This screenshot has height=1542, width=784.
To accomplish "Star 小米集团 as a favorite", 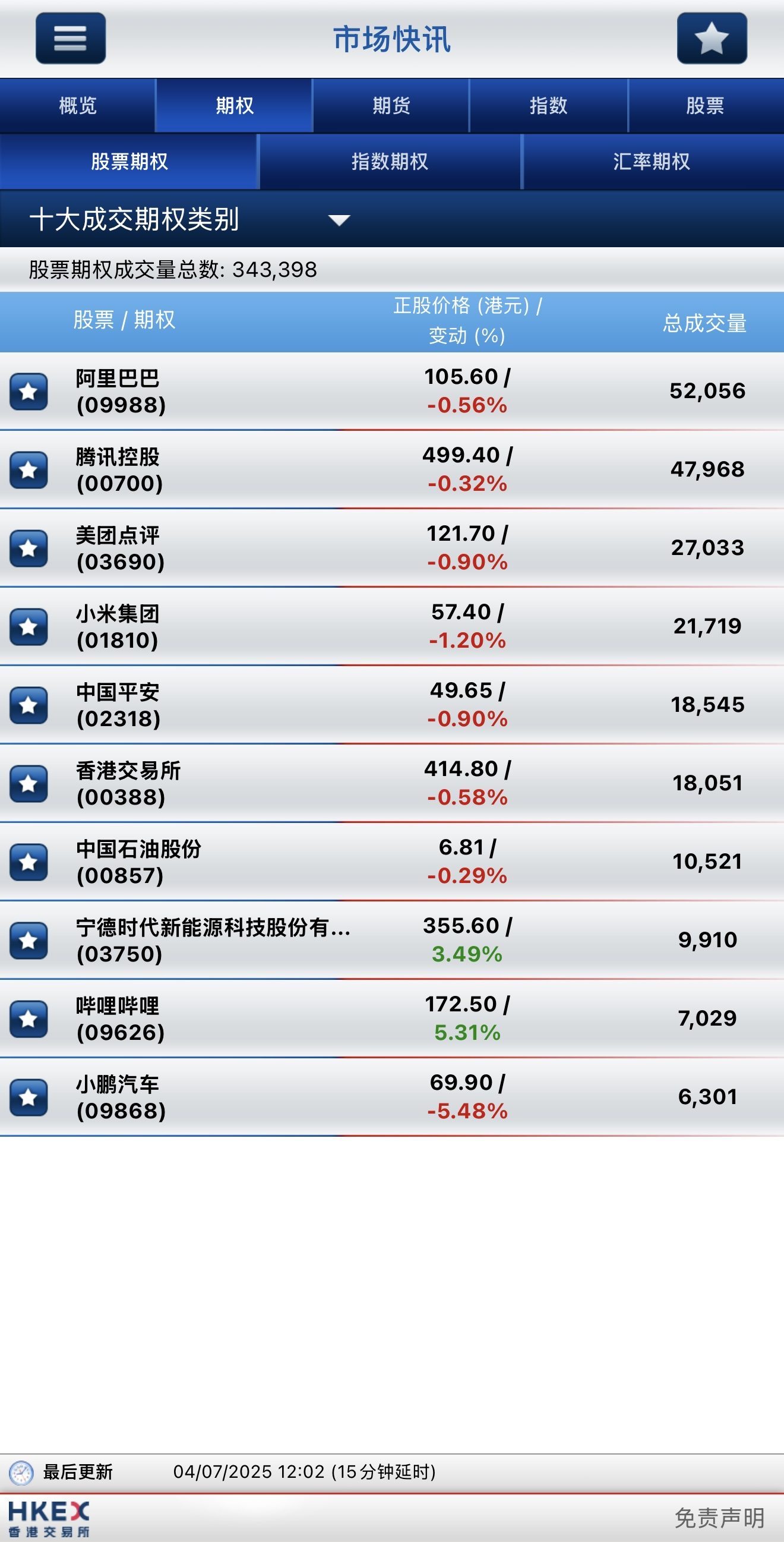I will click(28, 627).
